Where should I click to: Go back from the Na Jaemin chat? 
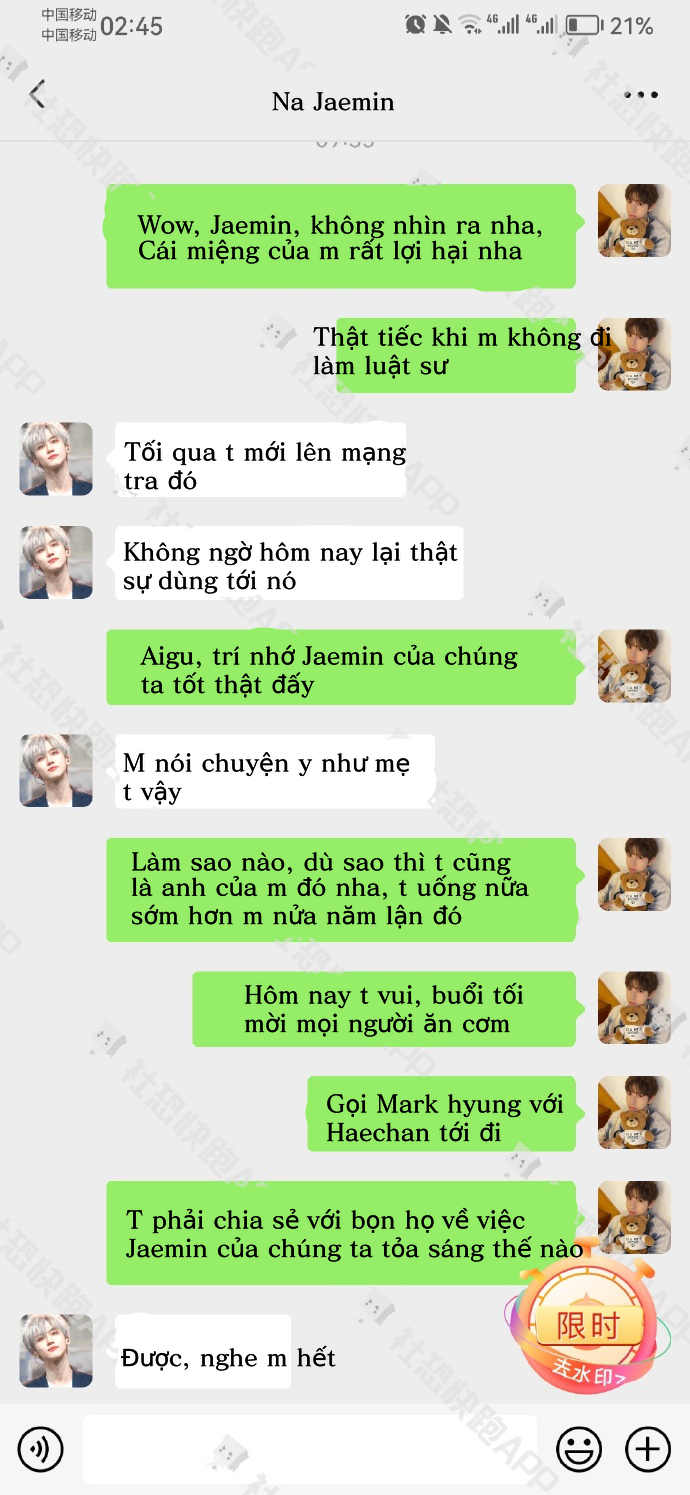pos(37,95)
